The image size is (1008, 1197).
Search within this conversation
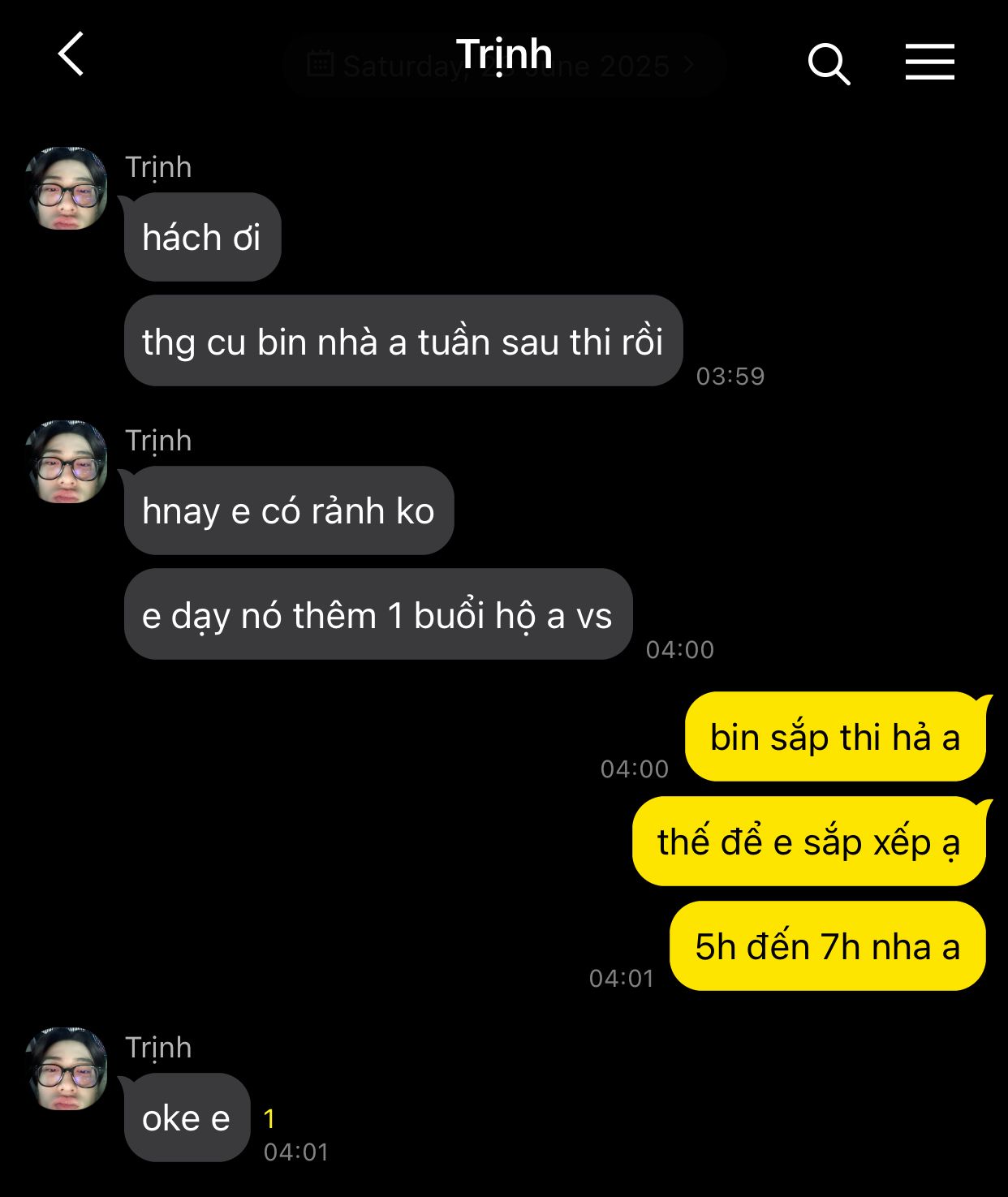click(828, 63)
